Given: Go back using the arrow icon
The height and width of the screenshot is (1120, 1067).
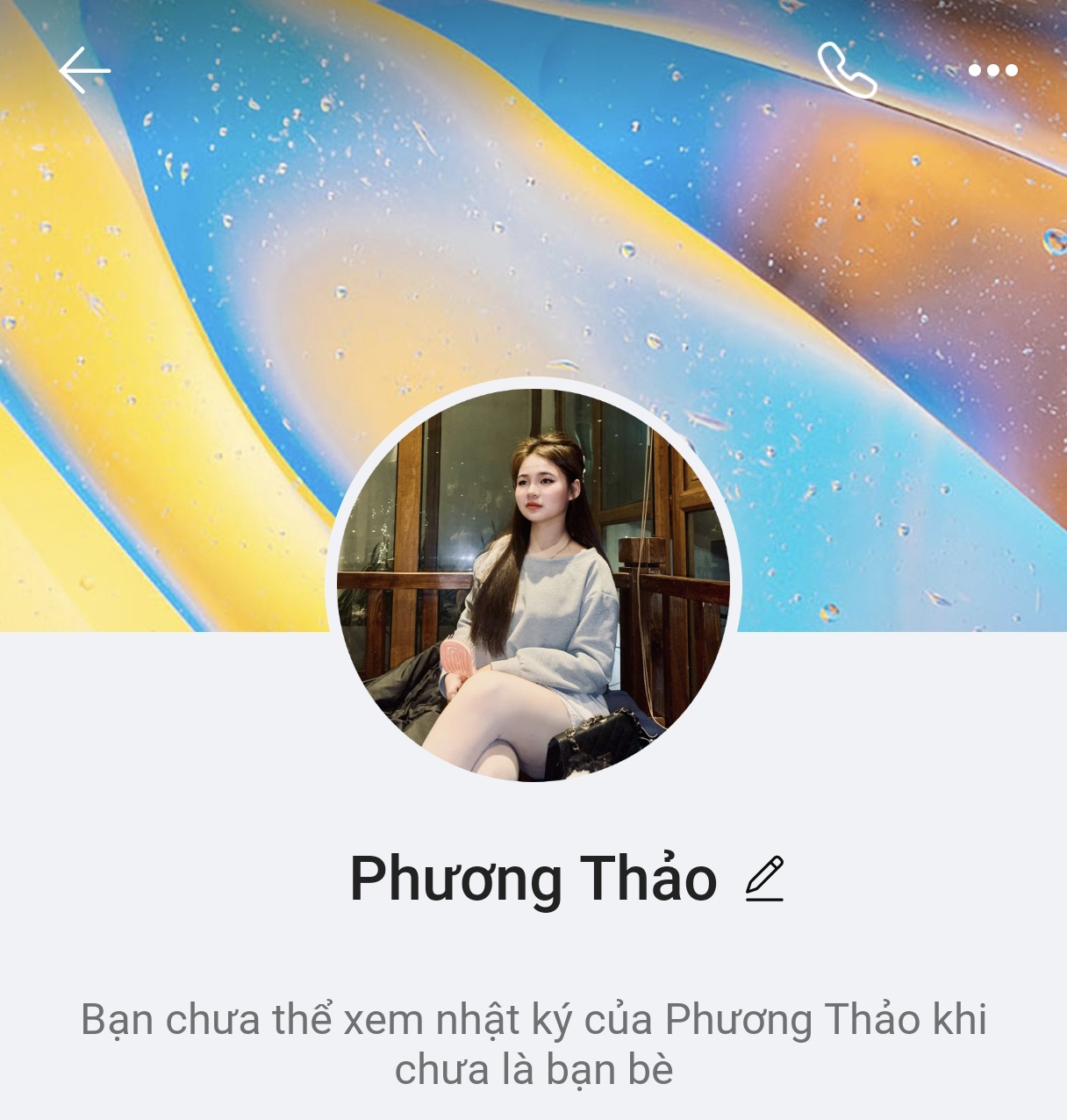Looking at the screenshot, I should click(x=84, y=70).
